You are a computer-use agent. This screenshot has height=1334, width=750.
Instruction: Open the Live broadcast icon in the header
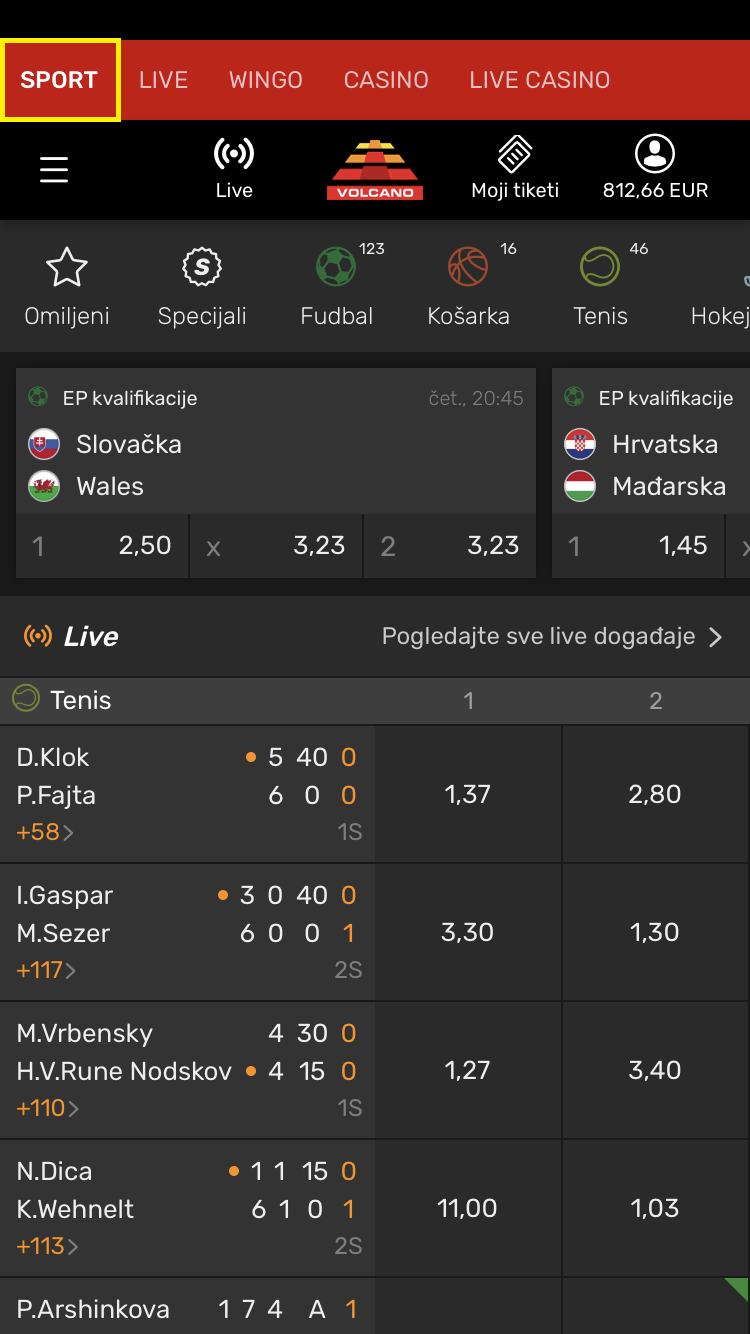tap(234, 168)
